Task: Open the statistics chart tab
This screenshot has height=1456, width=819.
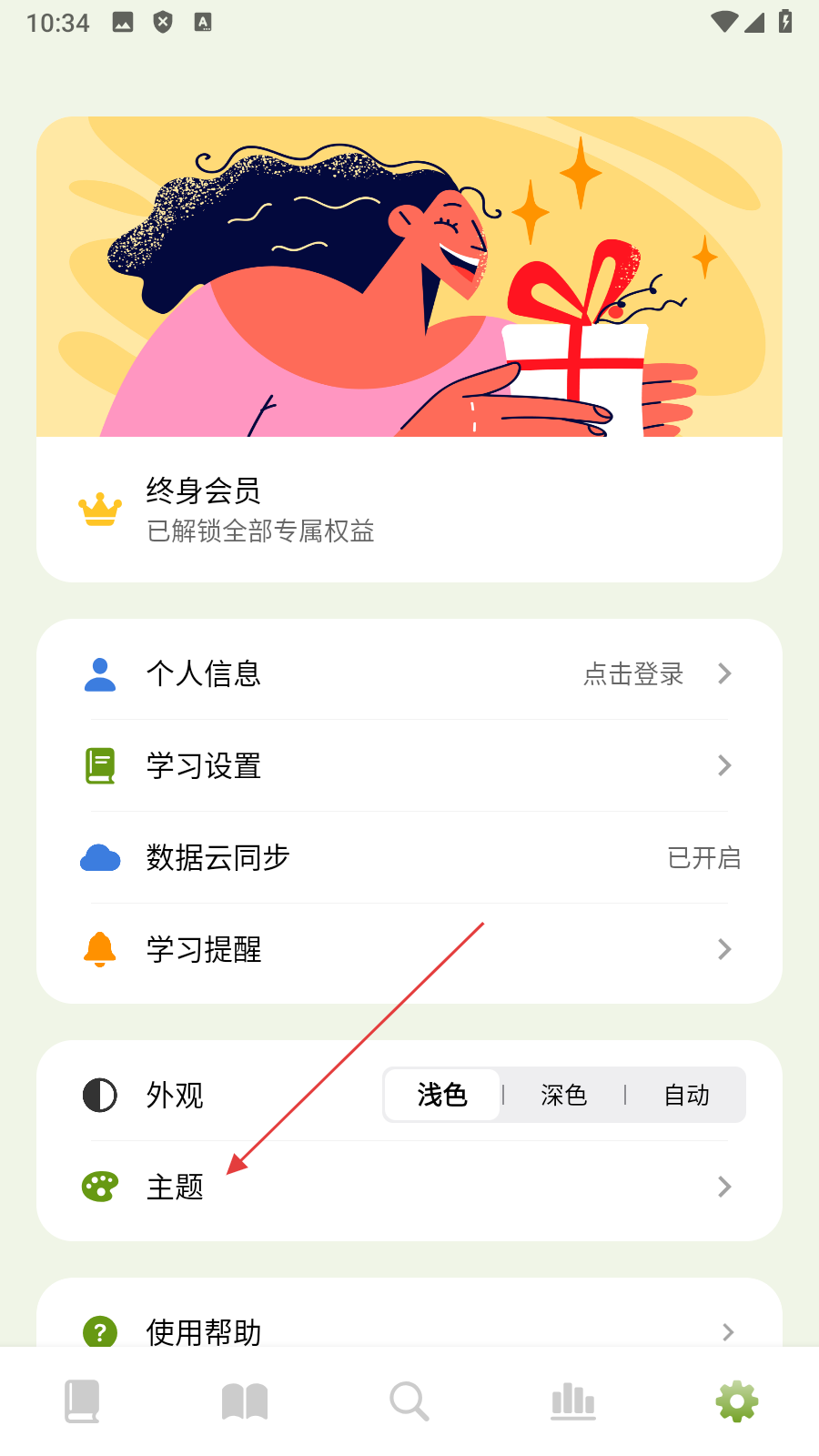Action: 573,1401
